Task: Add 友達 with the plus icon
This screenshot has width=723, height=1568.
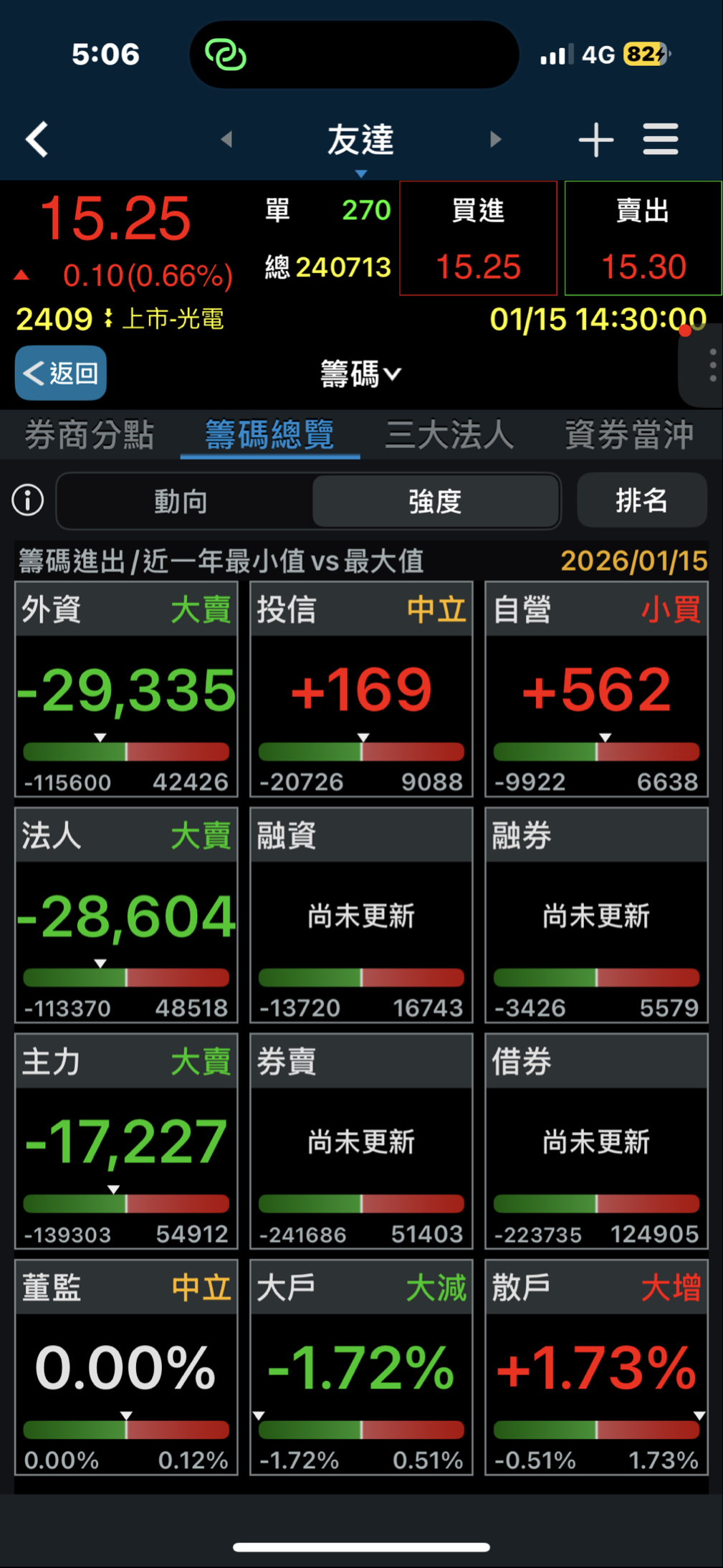Action: point(595,138)
